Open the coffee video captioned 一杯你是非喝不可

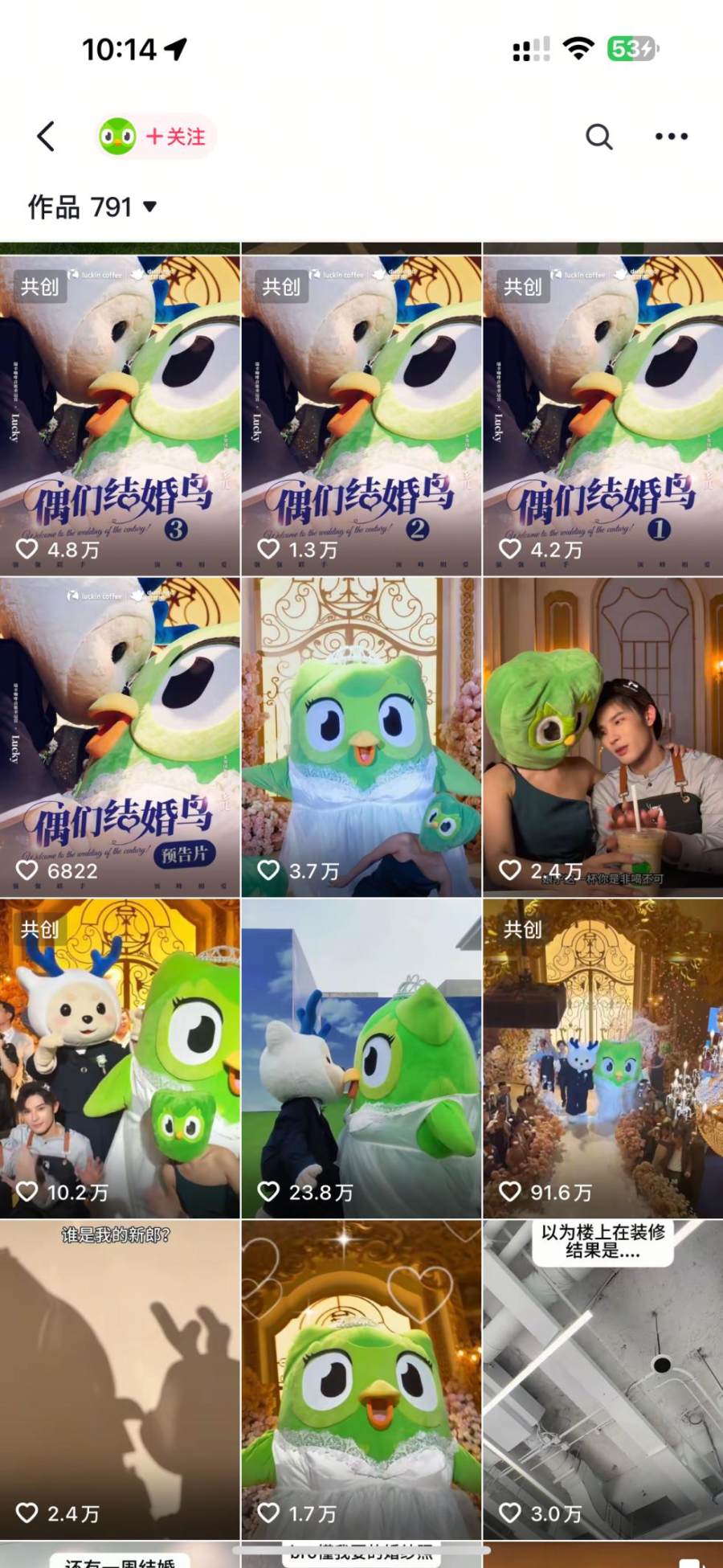603,735
